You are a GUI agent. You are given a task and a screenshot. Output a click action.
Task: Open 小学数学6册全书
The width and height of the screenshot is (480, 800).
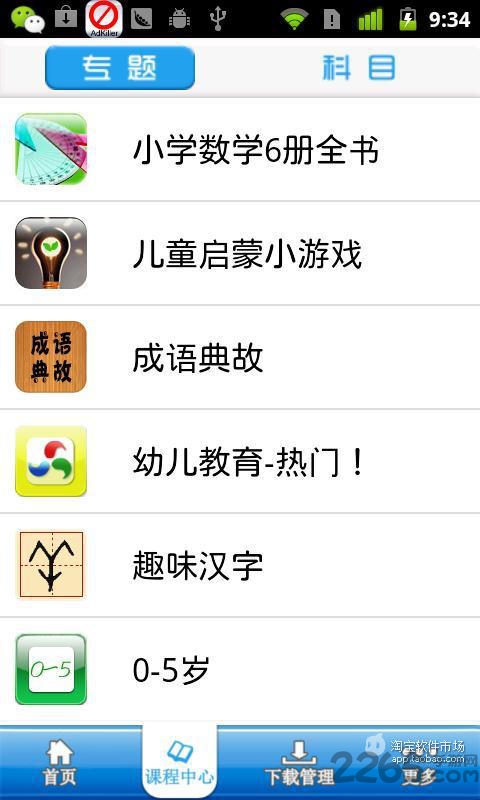point(240,149)
